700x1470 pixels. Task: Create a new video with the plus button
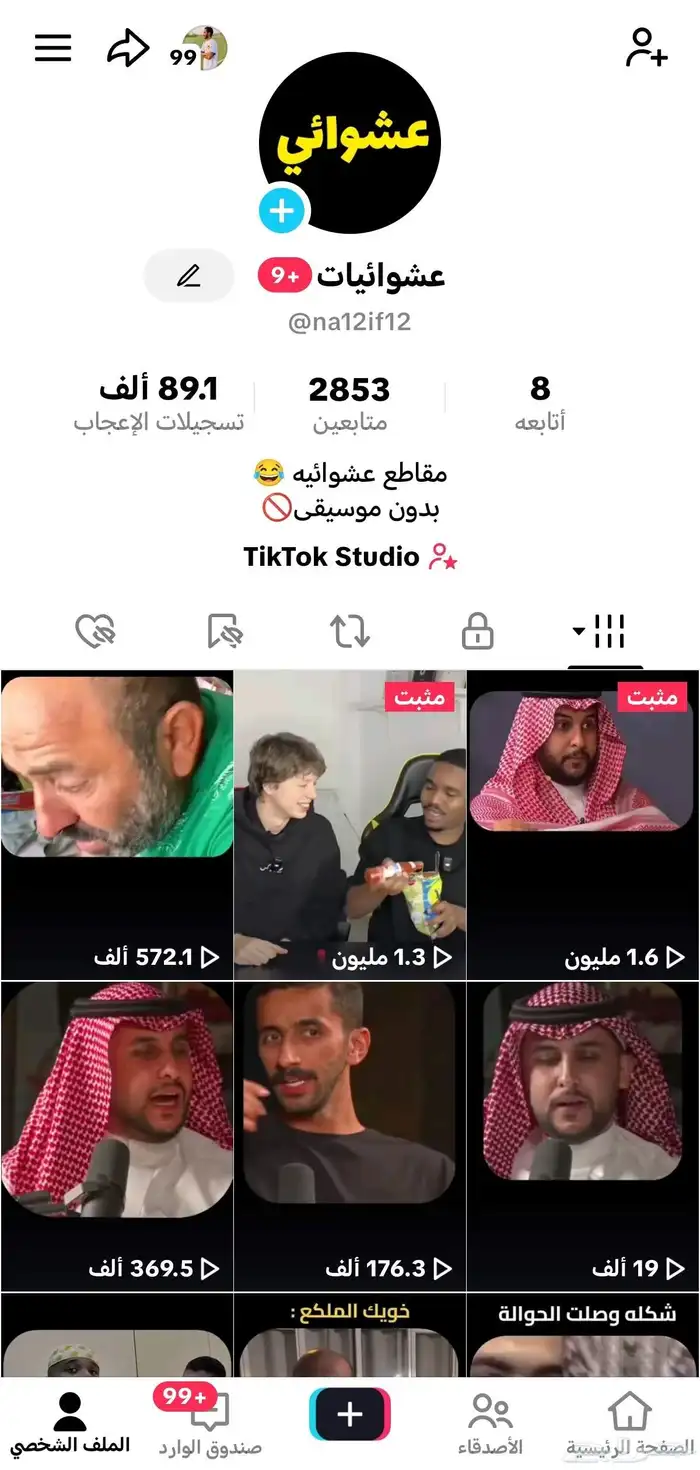click(350, 1414)
